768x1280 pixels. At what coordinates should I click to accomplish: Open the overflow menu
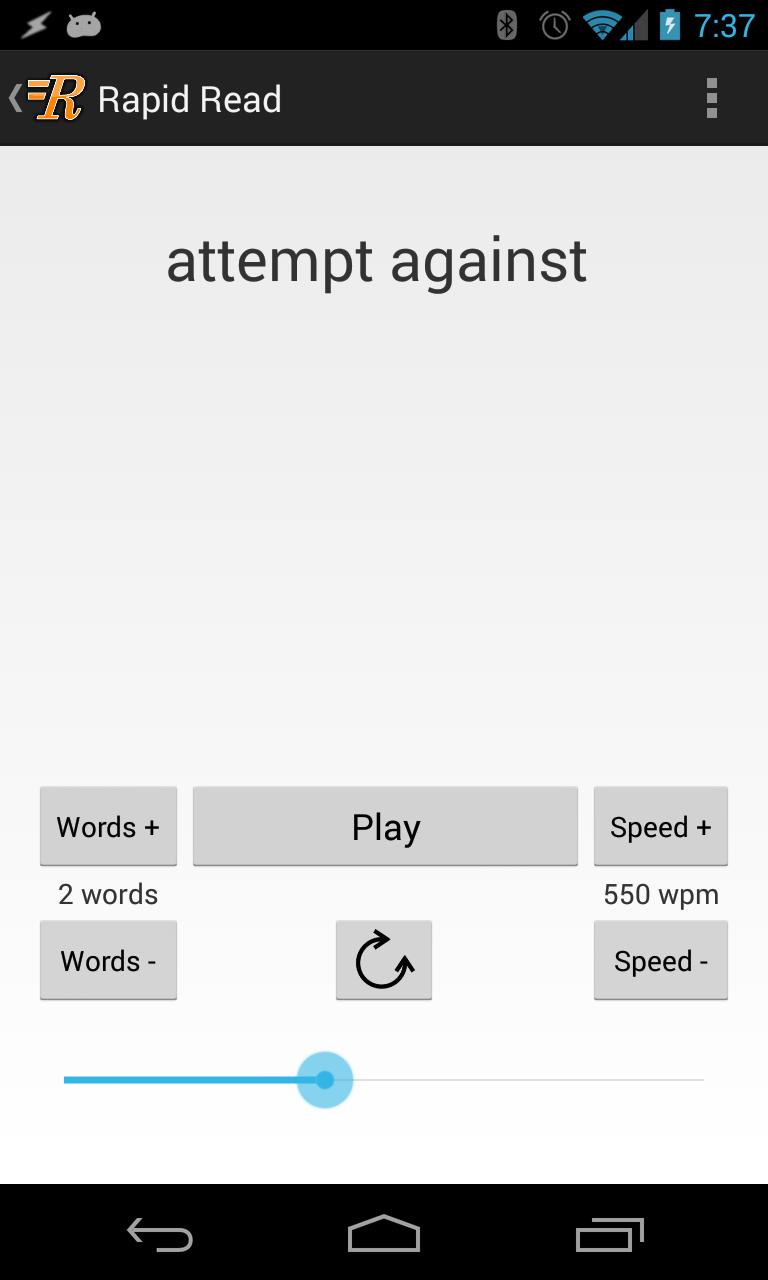pos(711,99)
